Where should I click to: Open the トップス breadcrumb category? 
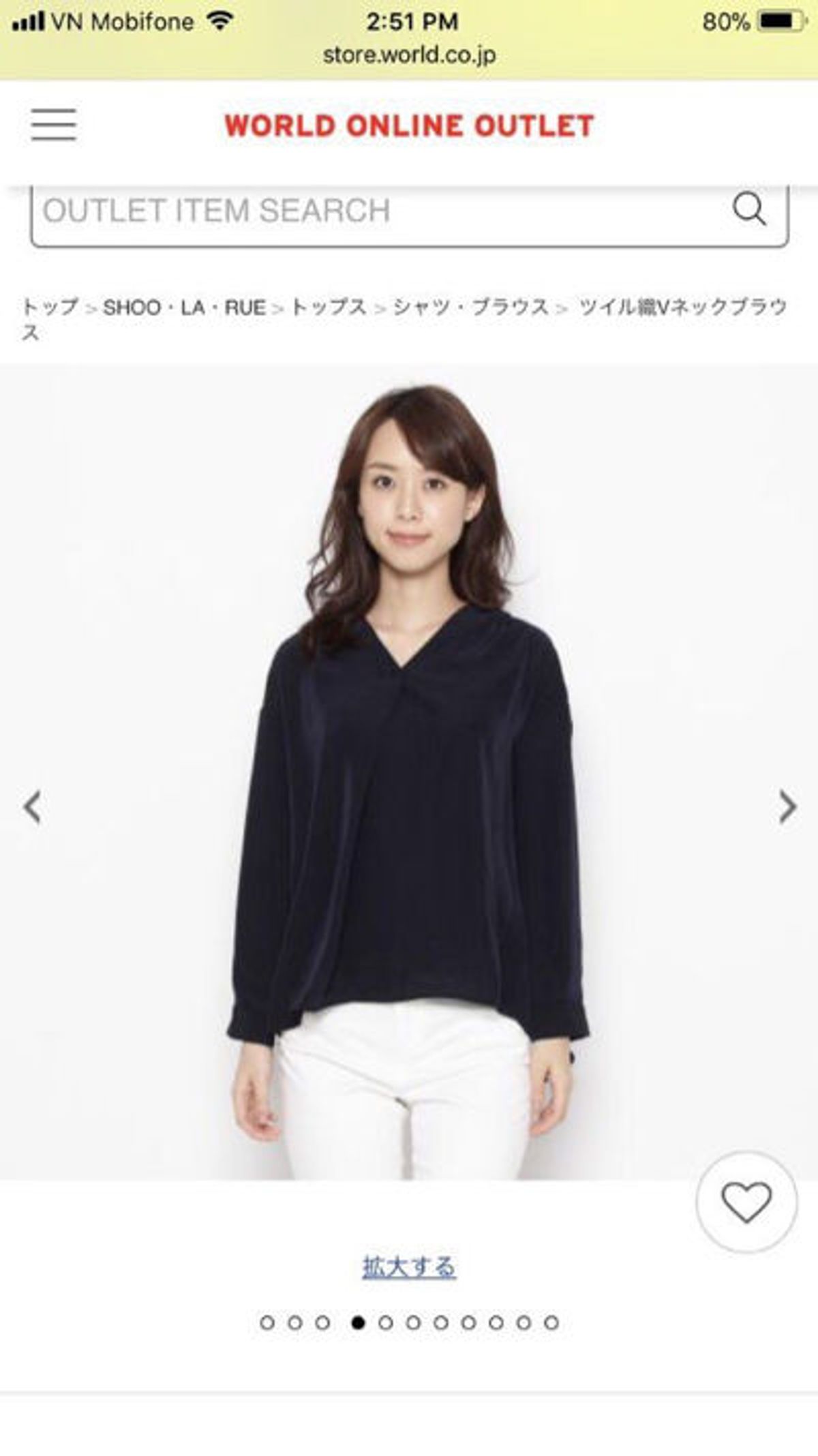tap(329, 307)
